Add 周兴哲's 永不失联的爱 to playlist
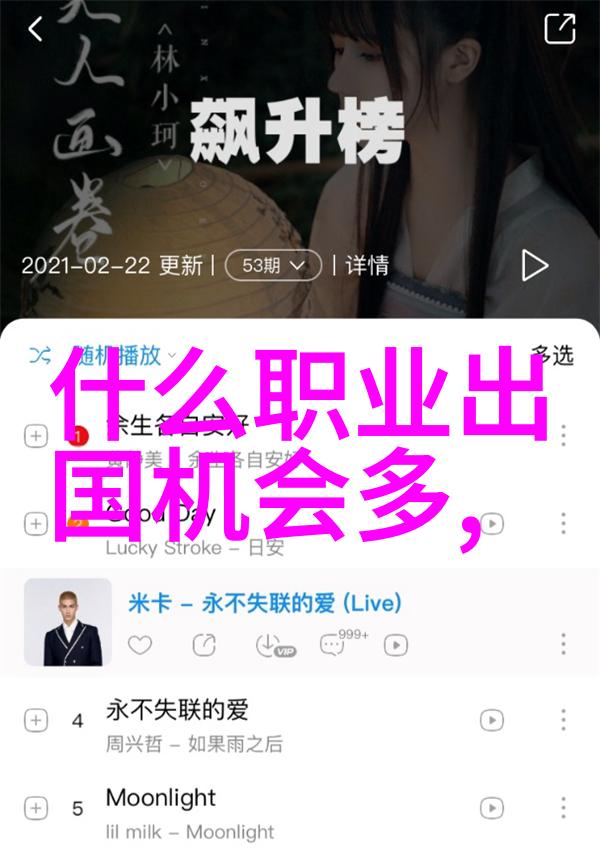This screenshot has height=865, width=600. [x=35, y=720]
